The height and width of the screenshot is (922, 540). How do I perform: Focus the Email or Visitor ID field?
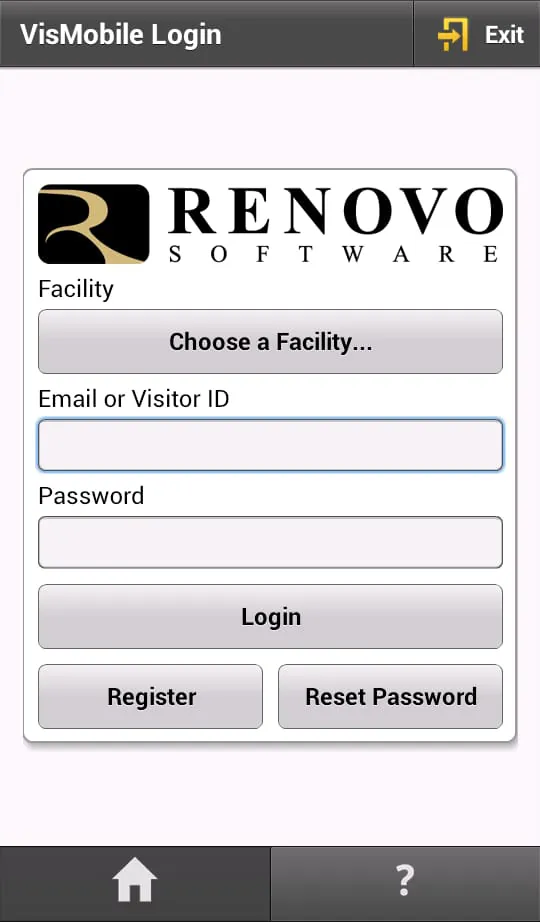271,445
